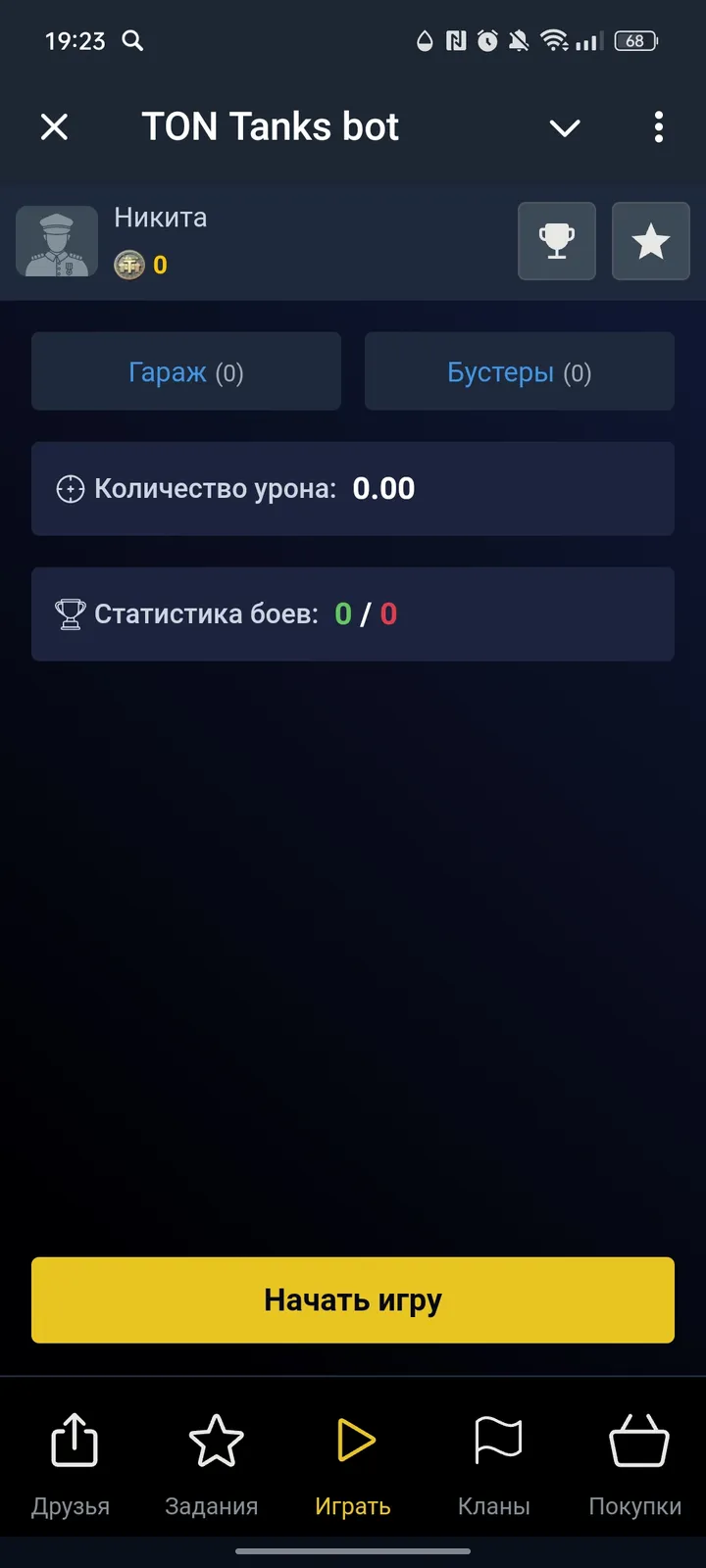
Task: Open the Гараж (0) tab
Action: coord(186,371)
